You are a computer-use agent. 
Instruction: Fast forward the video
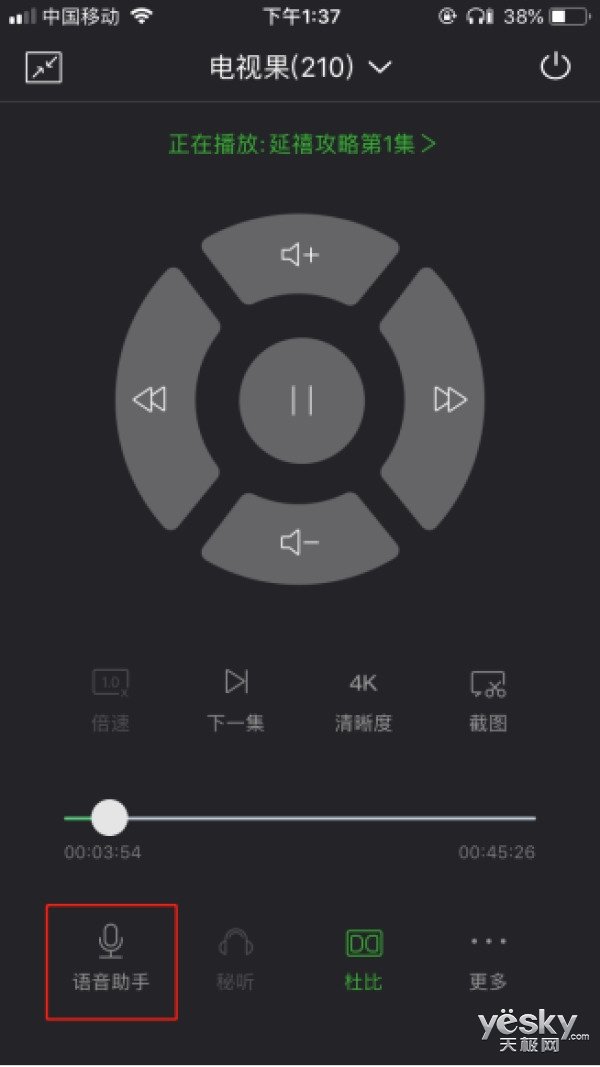[446, 400]
